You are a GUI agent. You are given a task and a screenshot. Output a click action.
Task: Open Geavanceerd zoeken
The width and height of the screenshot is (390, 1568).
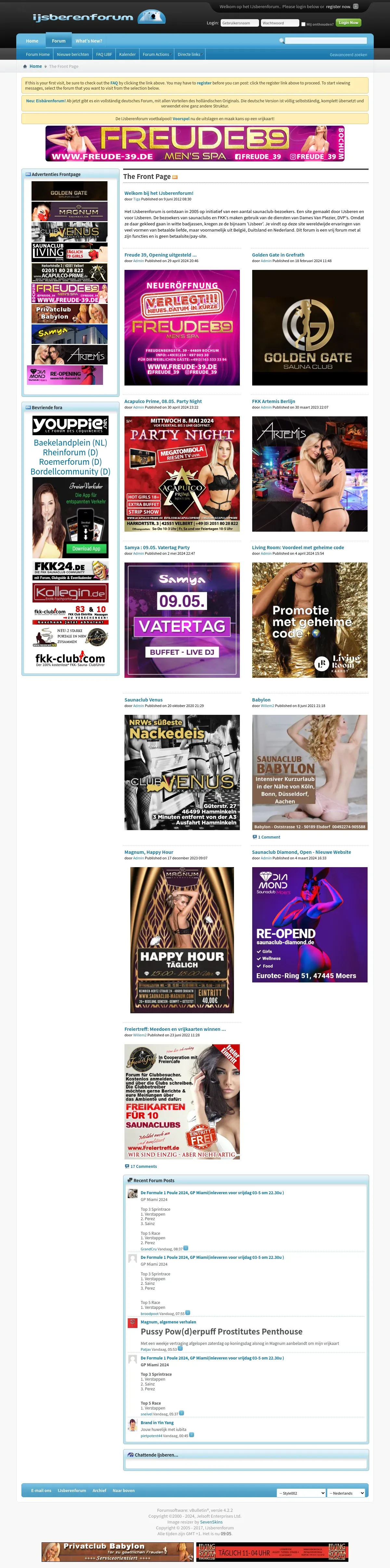pyautogui.click(x=348, y=55)
